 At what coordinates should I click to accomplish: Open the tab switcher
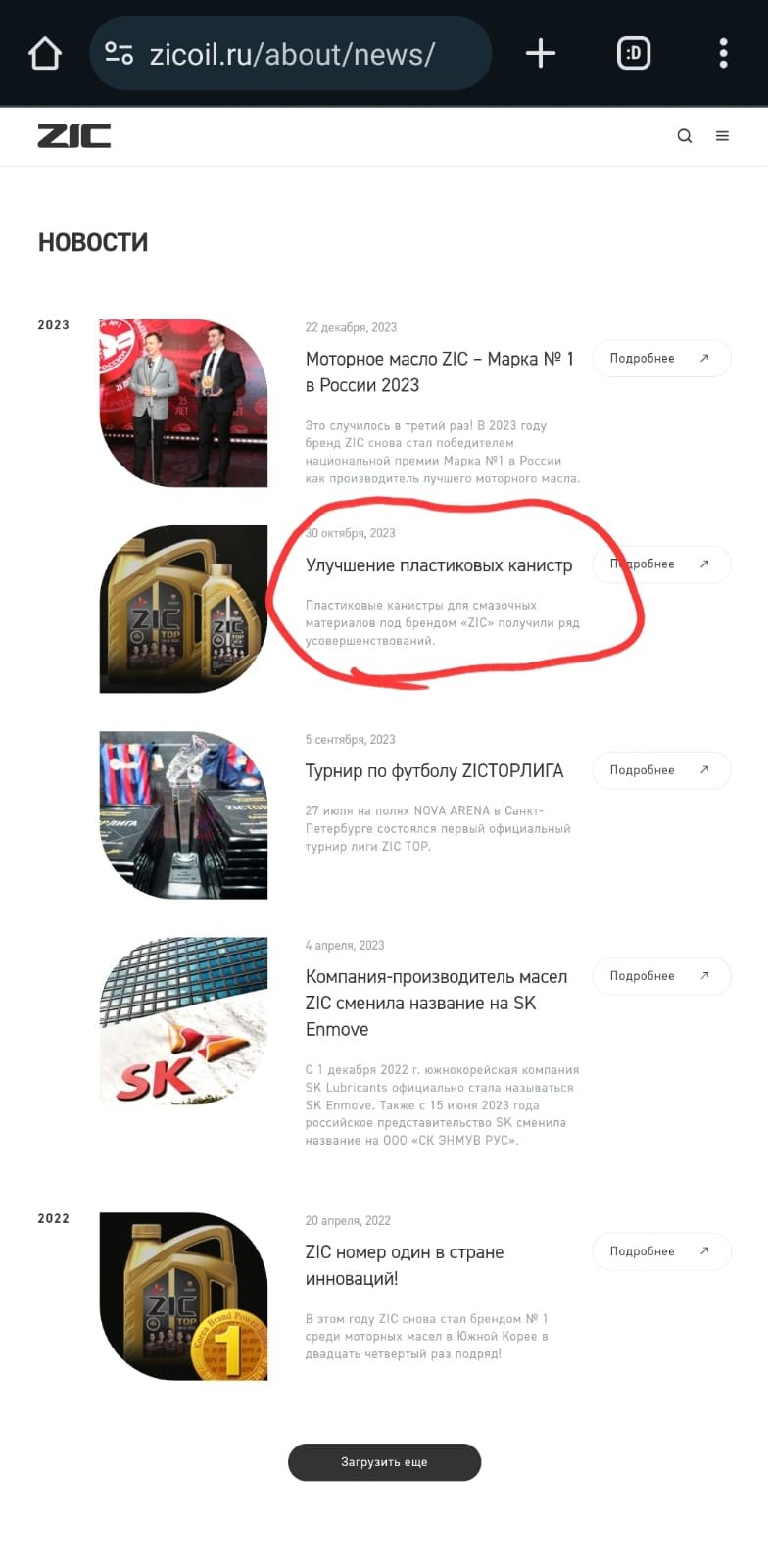(634, 53)
